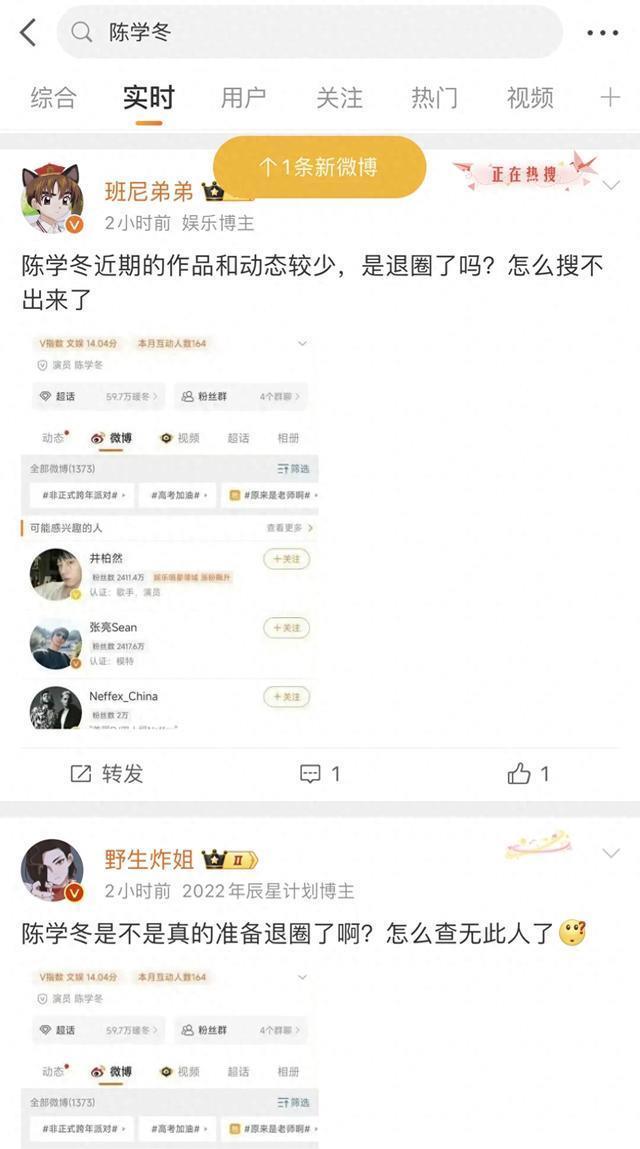Screen dimensions: 640x1149
Task: Switch to the 热门 tab
Action: click(434, 97)
